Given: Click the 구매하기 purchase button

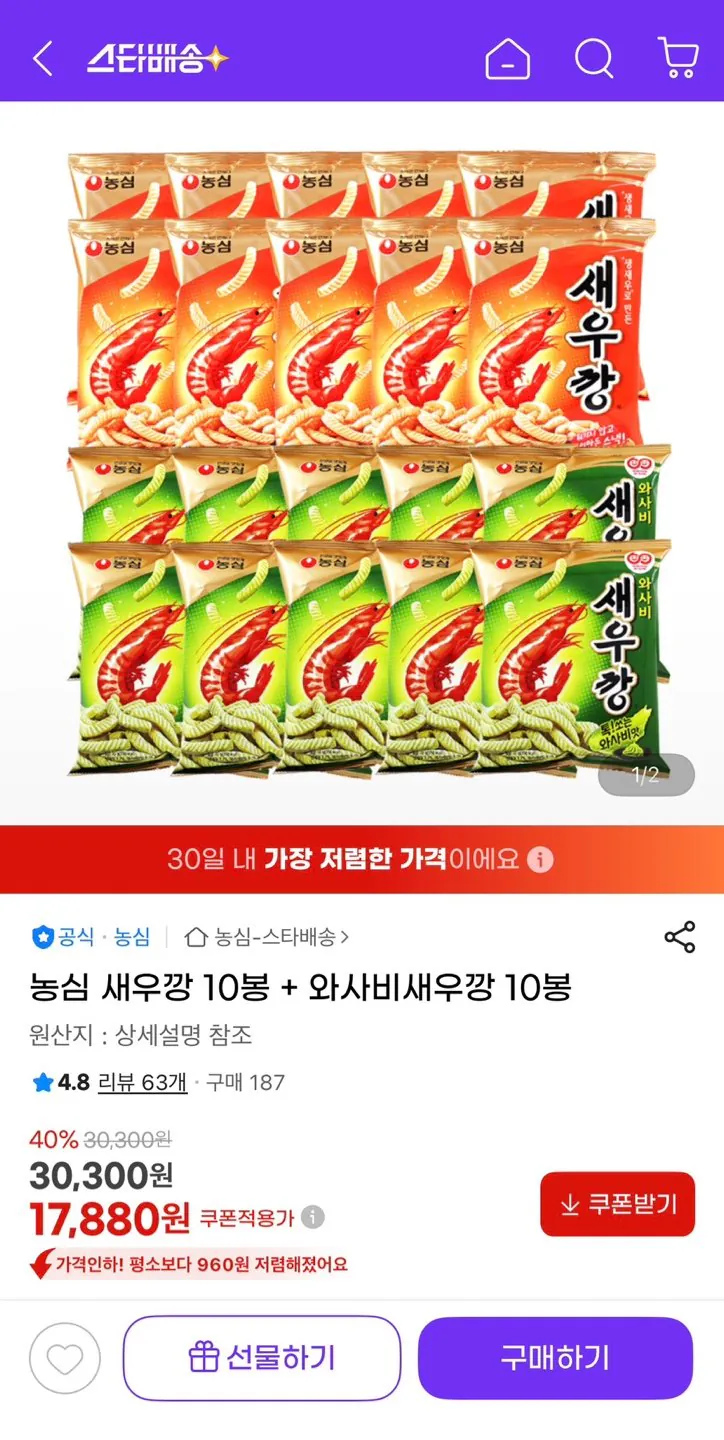Looking at the screenshot, I should [554, 1357].
